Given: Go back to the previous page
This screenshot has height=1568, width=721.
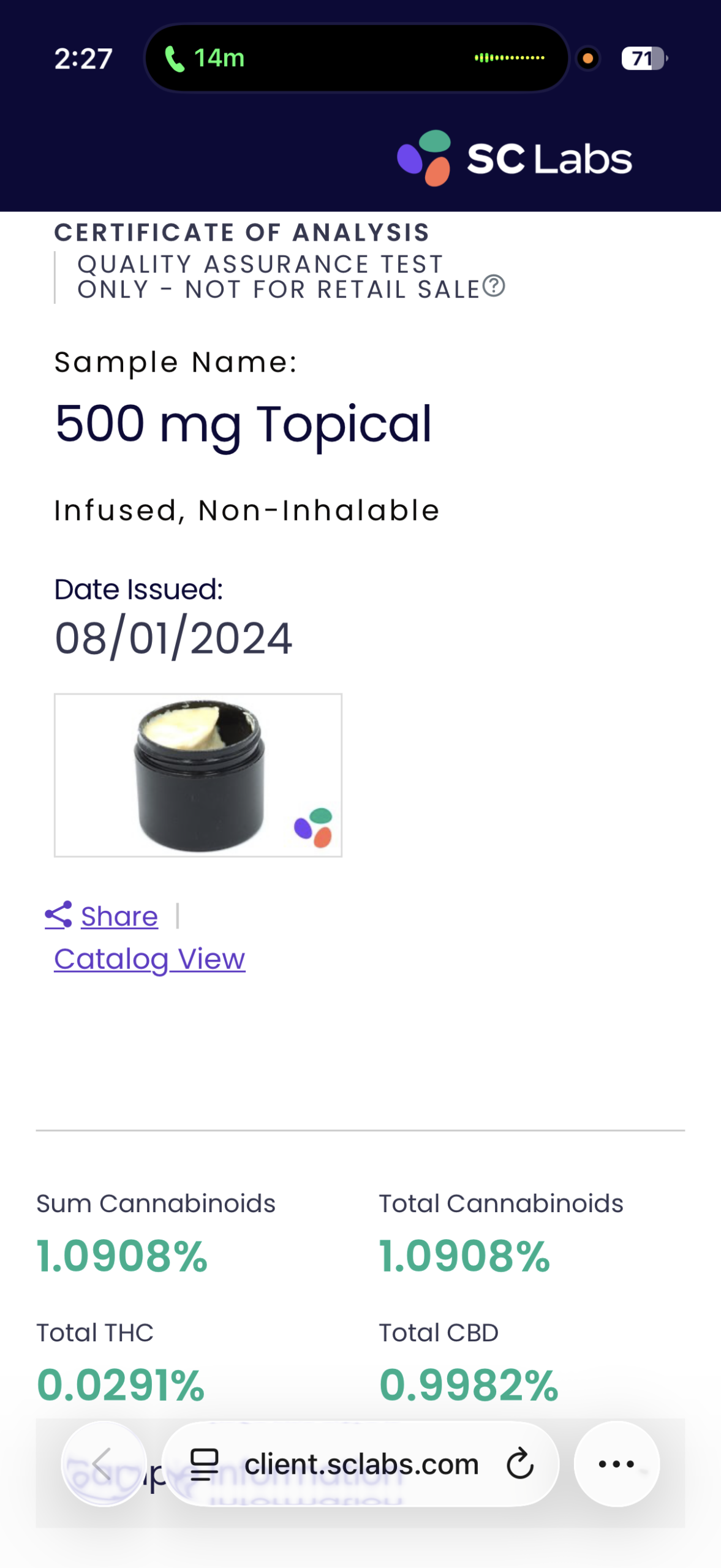Looking at the screenshot, I should 103,1464.
